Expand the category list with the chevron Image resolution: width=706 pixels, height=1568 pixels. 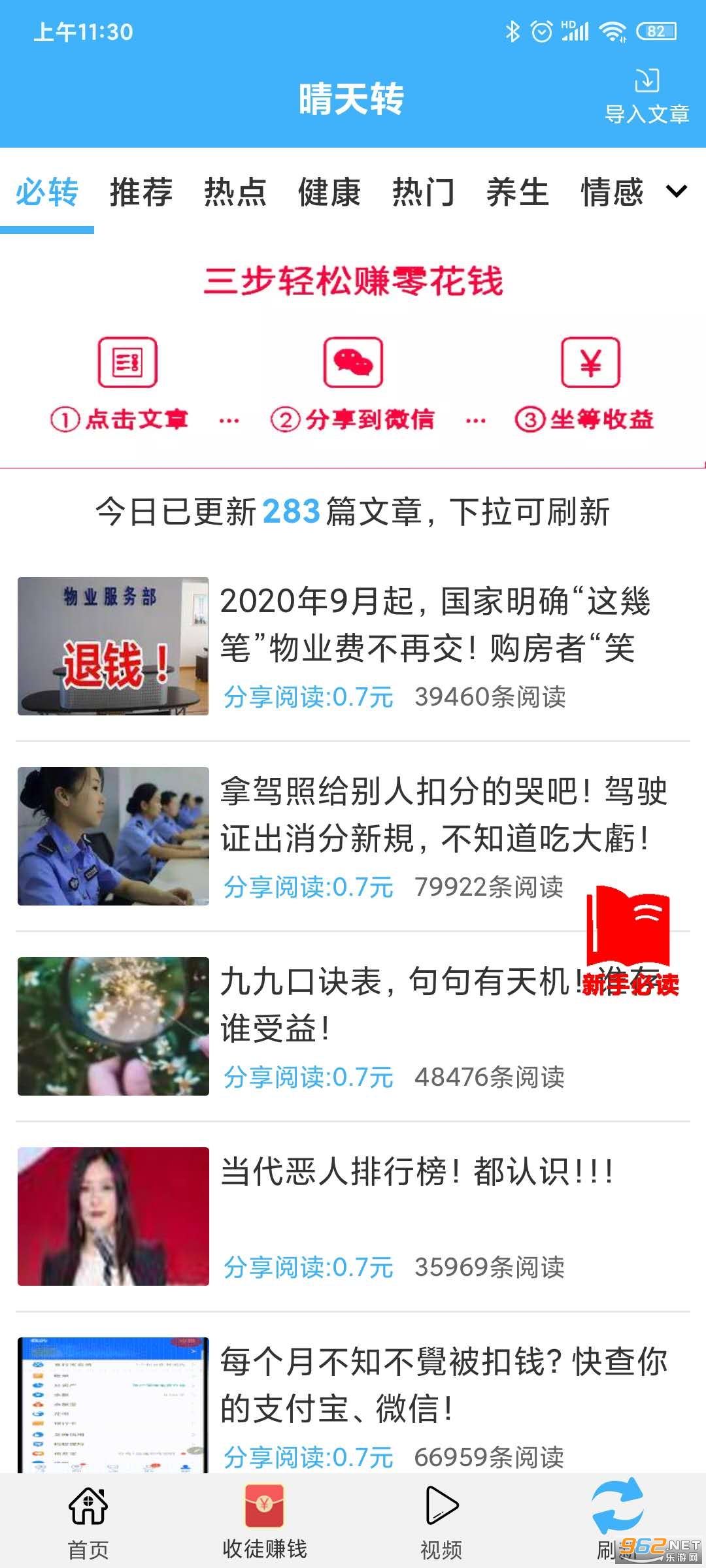677,191
